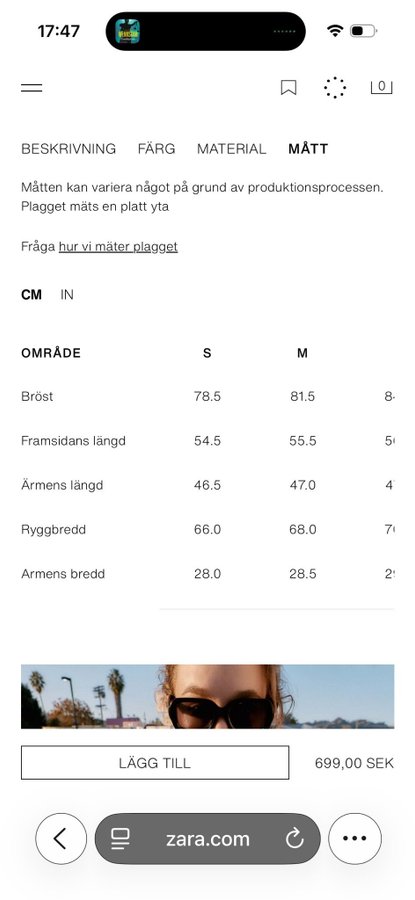Open the hamburger menu
The image size is (415, 900).
32,88
